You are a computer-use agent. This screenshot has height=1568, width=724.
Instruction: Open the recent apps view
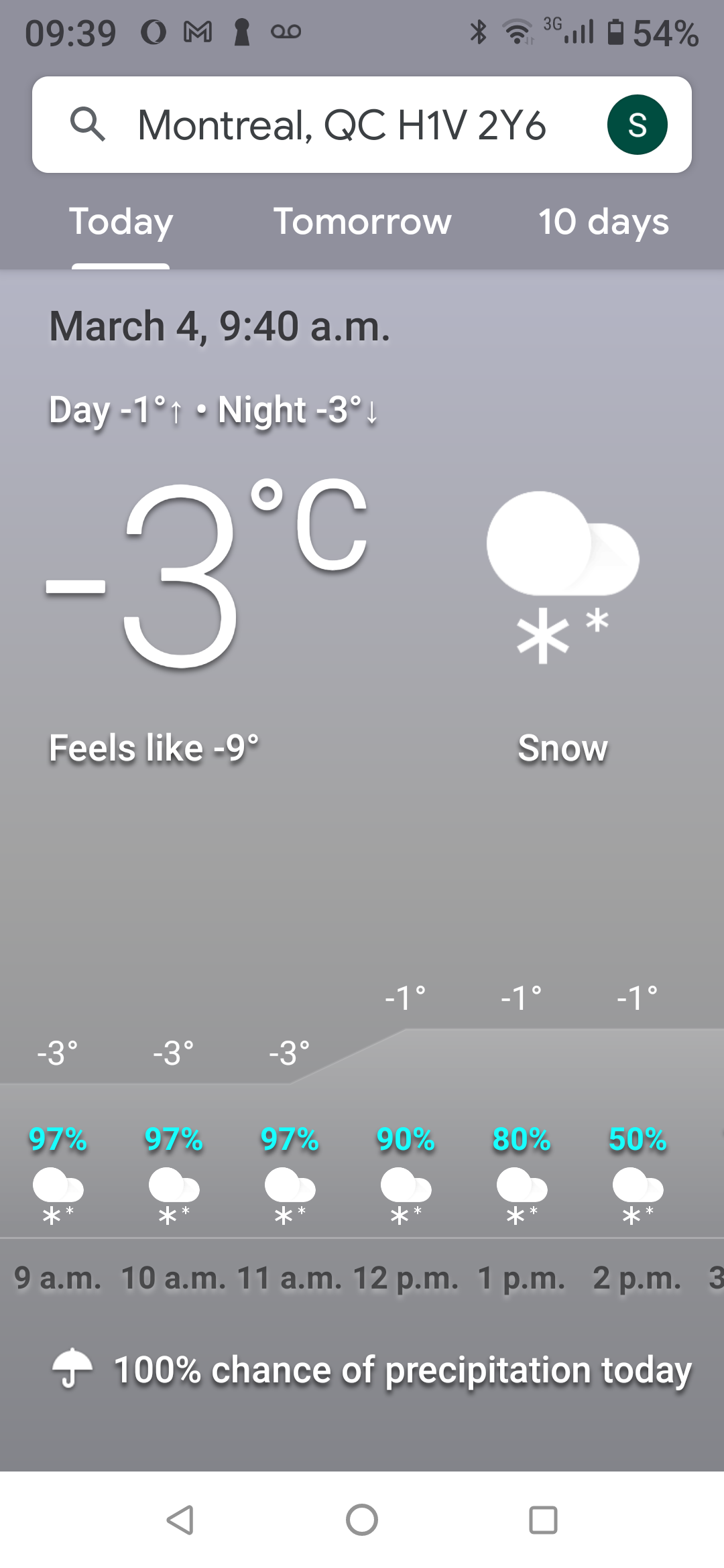(543, 1519)
